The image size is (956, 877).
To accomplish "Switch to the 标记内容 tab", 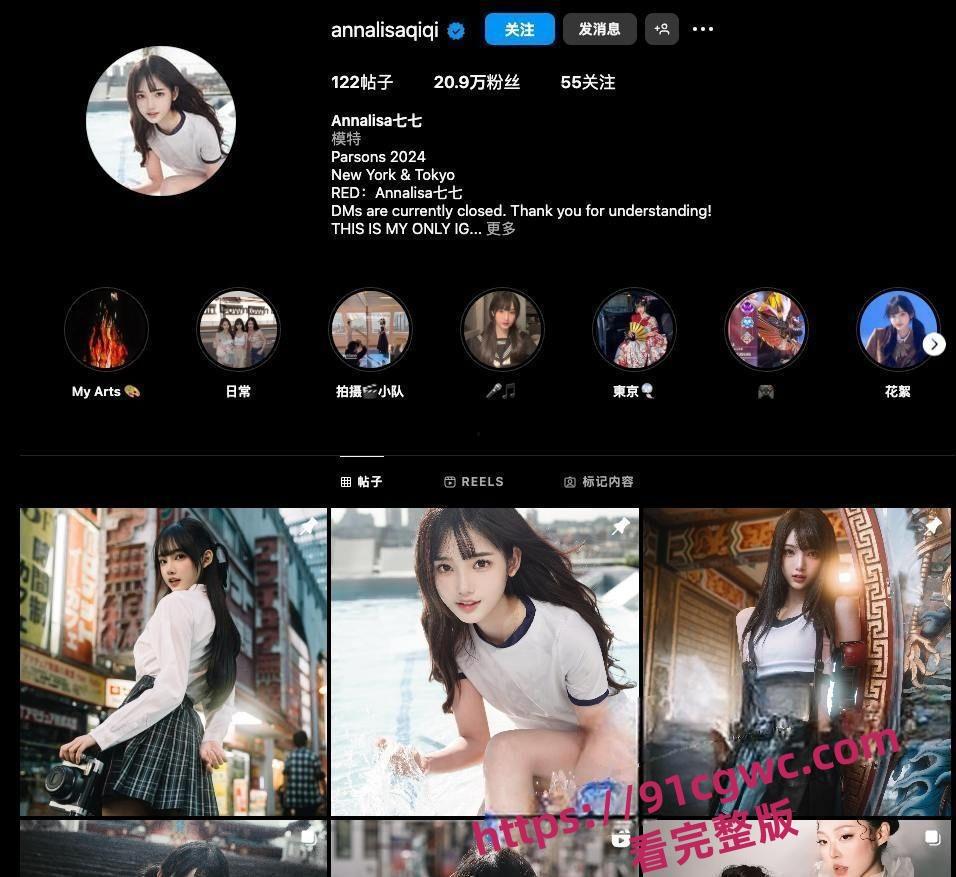I will tap(598, 482).
